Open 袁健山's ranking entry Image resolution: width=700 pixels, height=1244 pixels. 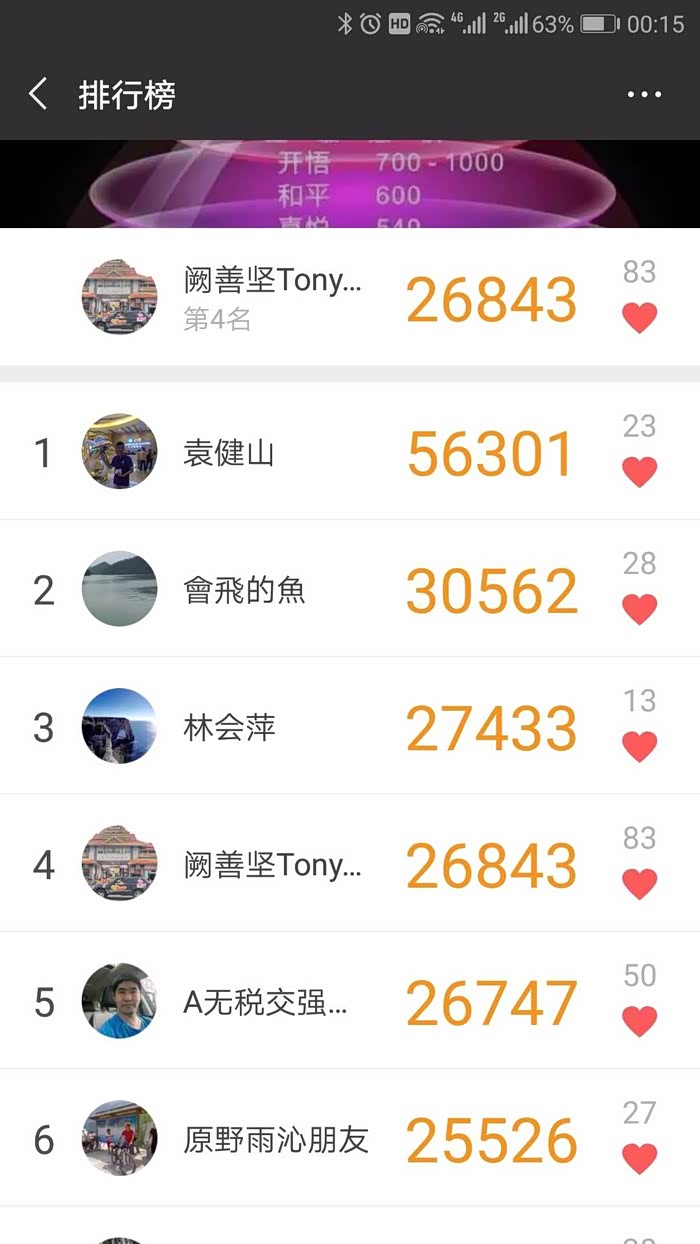[300, 452]
